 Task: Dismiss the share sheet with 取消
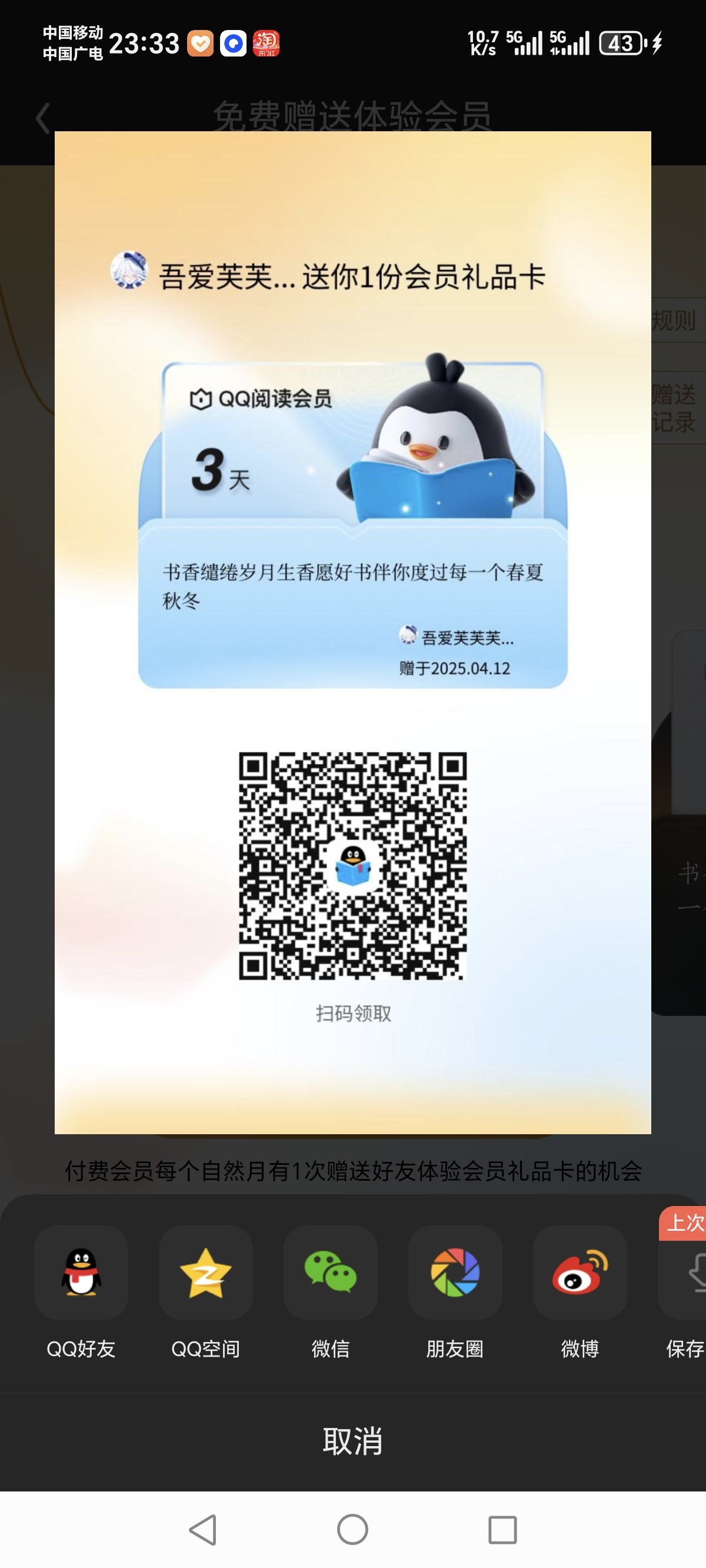[x=353, y=1441]
